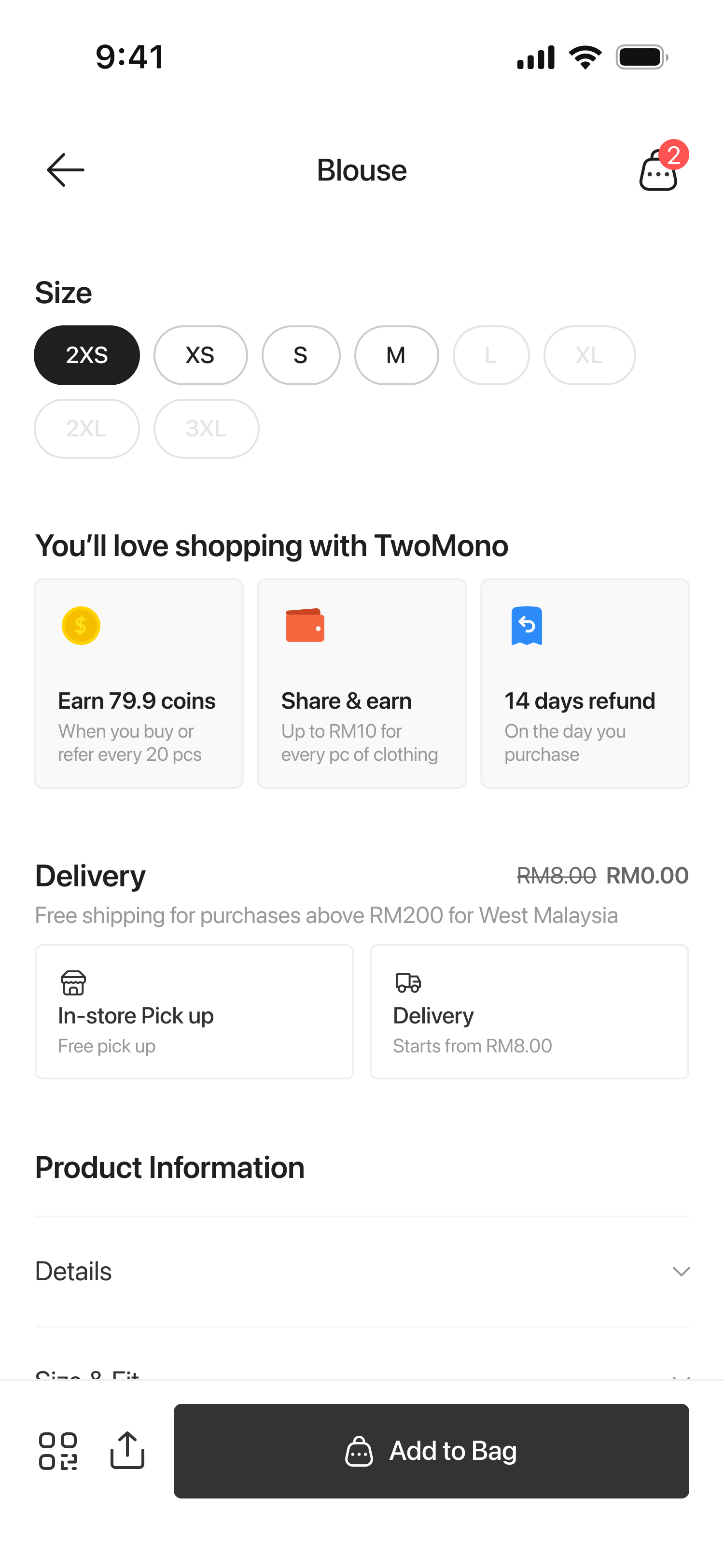
Task: Expand the Details section
Action: click(362, 1272)
